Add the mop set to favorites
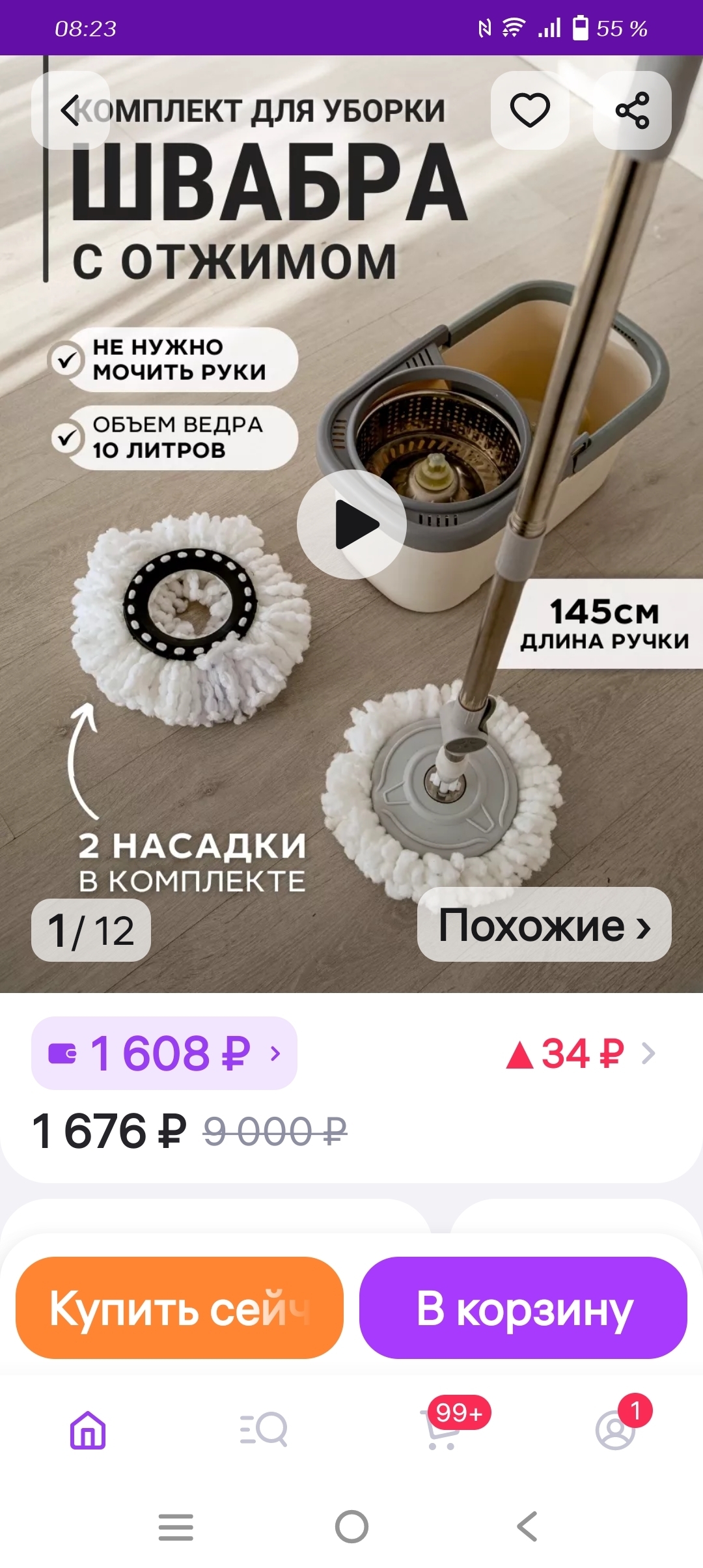703x1568 pixels. [530, 110]
